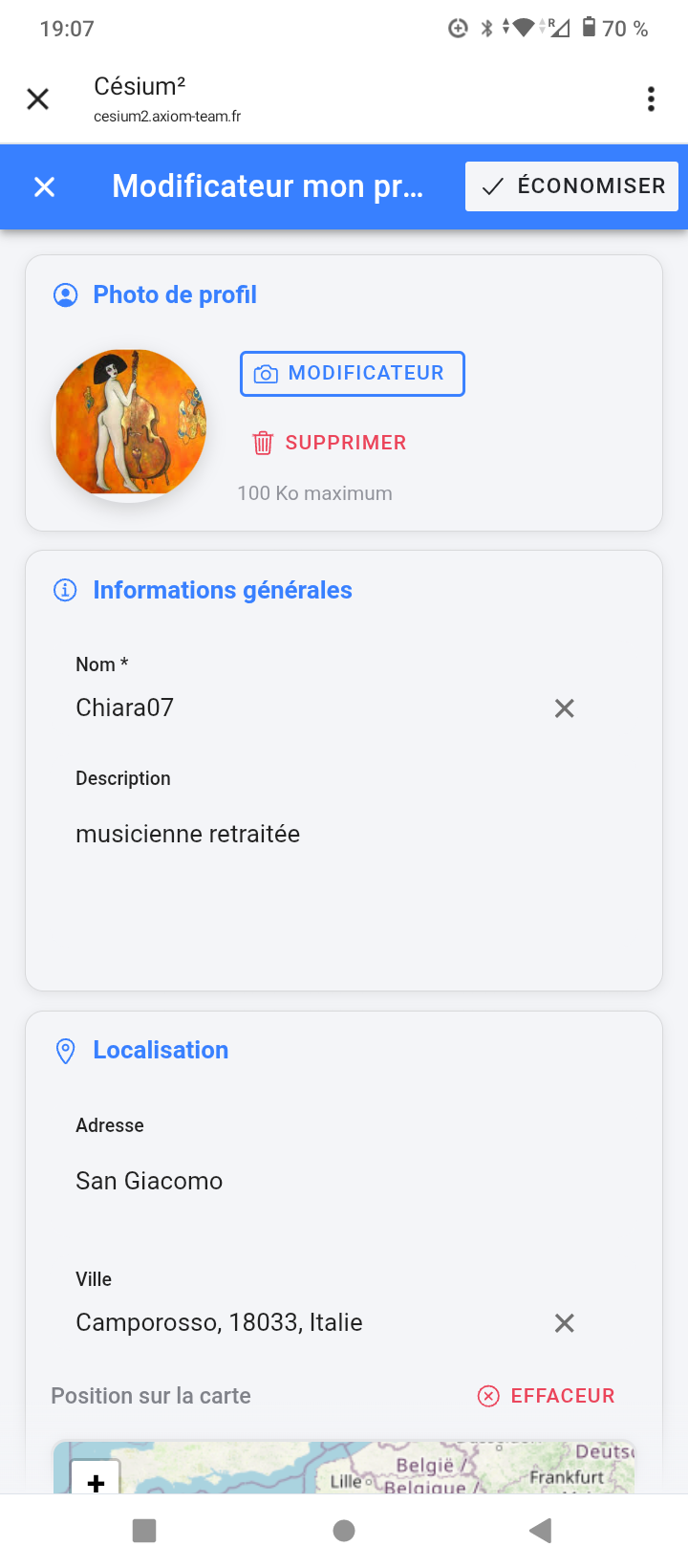Screen dimensions: 688x1568
Task: Tap Modificateur to change profile photo
Action: 352,373
